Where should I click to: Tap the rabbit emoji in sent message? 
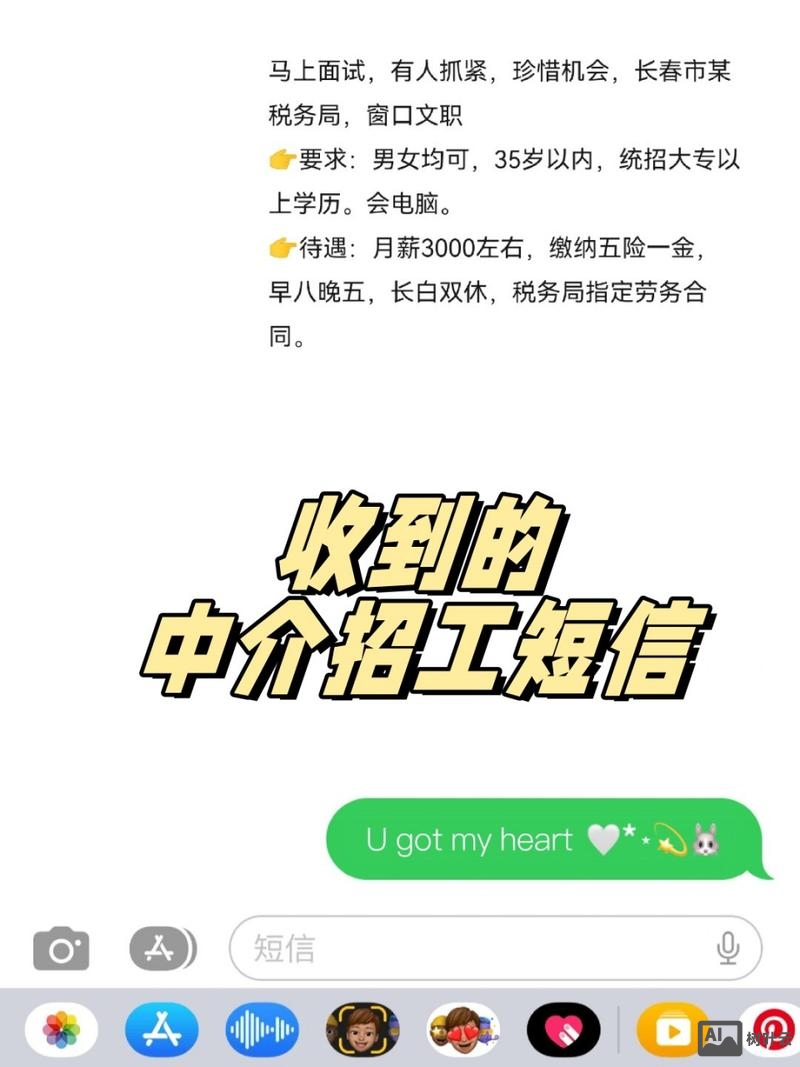pos(707,840)
